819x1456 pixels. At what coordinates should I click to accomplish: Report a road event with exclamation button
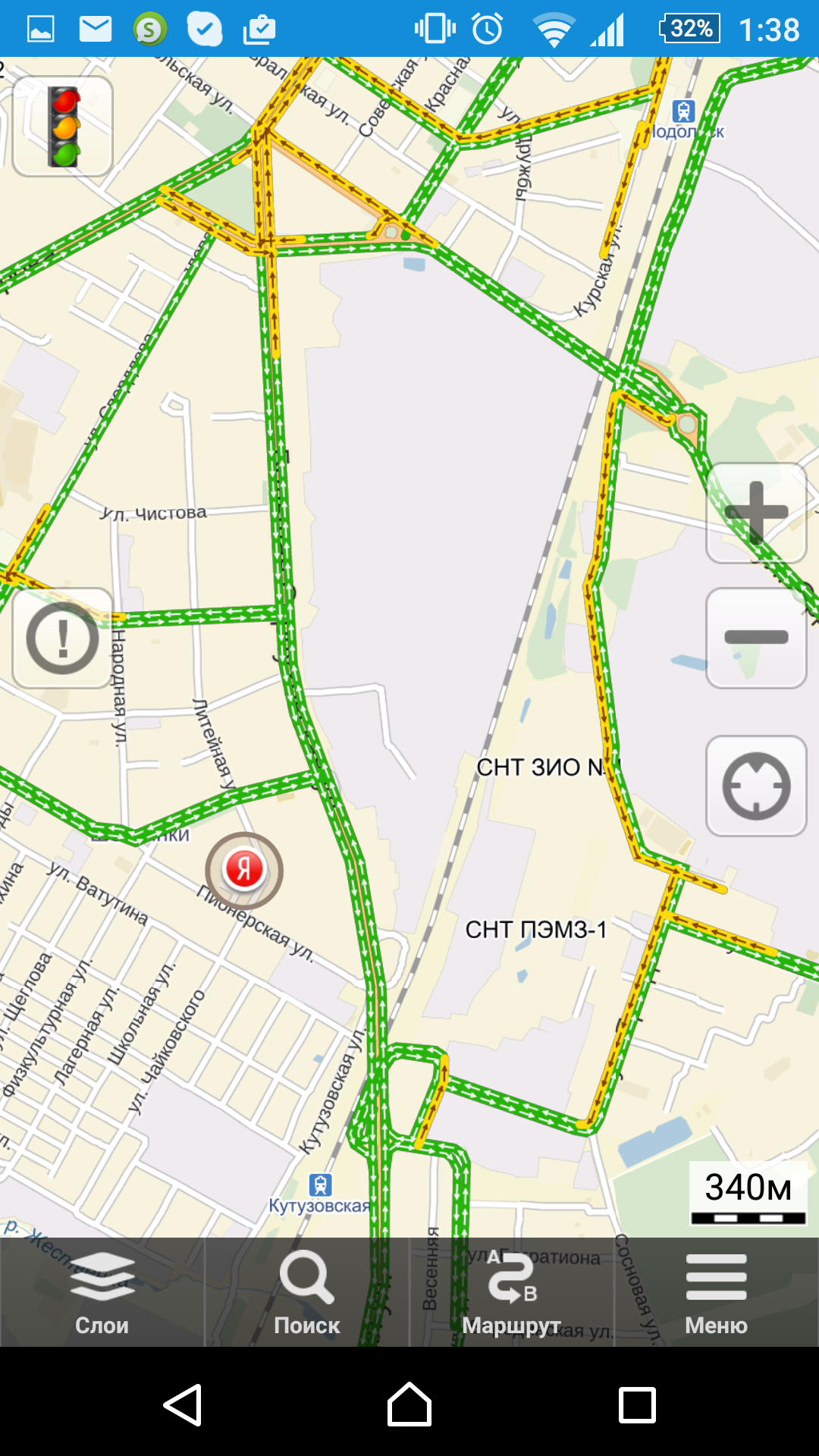pos(63,639)
